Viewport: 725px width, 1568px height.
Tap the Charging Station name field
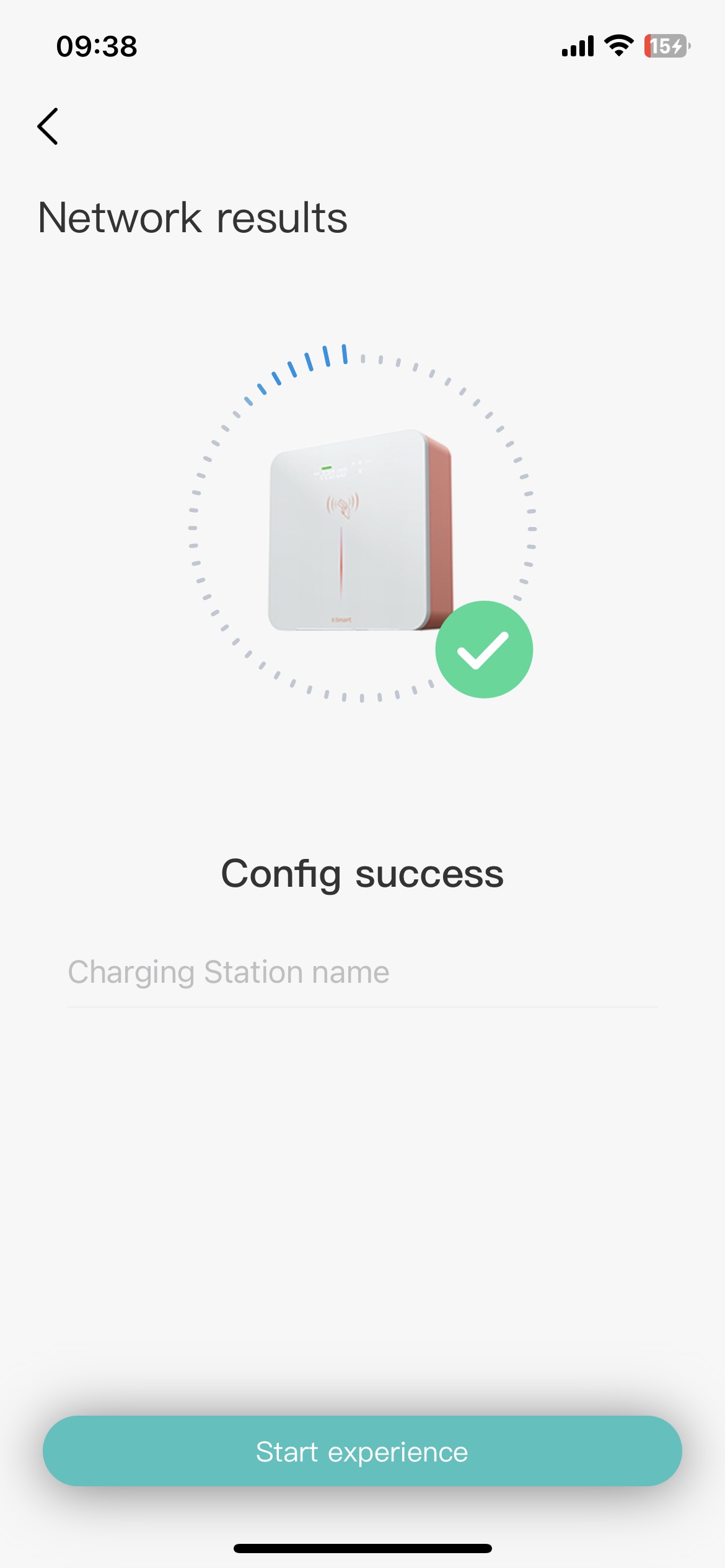(x=362, y=972)
